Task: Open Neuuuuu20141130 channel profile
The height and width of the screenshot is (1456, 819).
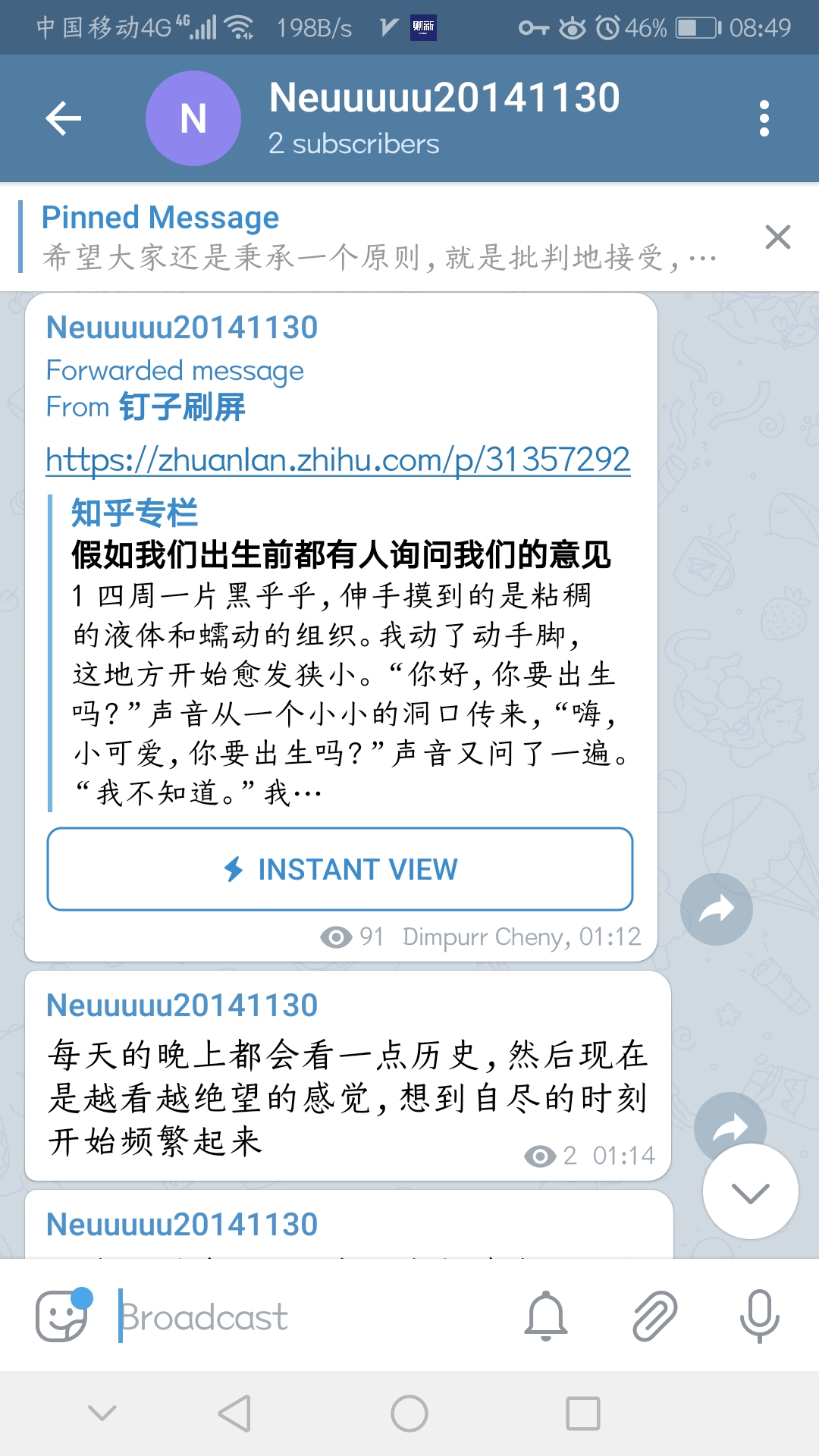Action: point(444,118)
